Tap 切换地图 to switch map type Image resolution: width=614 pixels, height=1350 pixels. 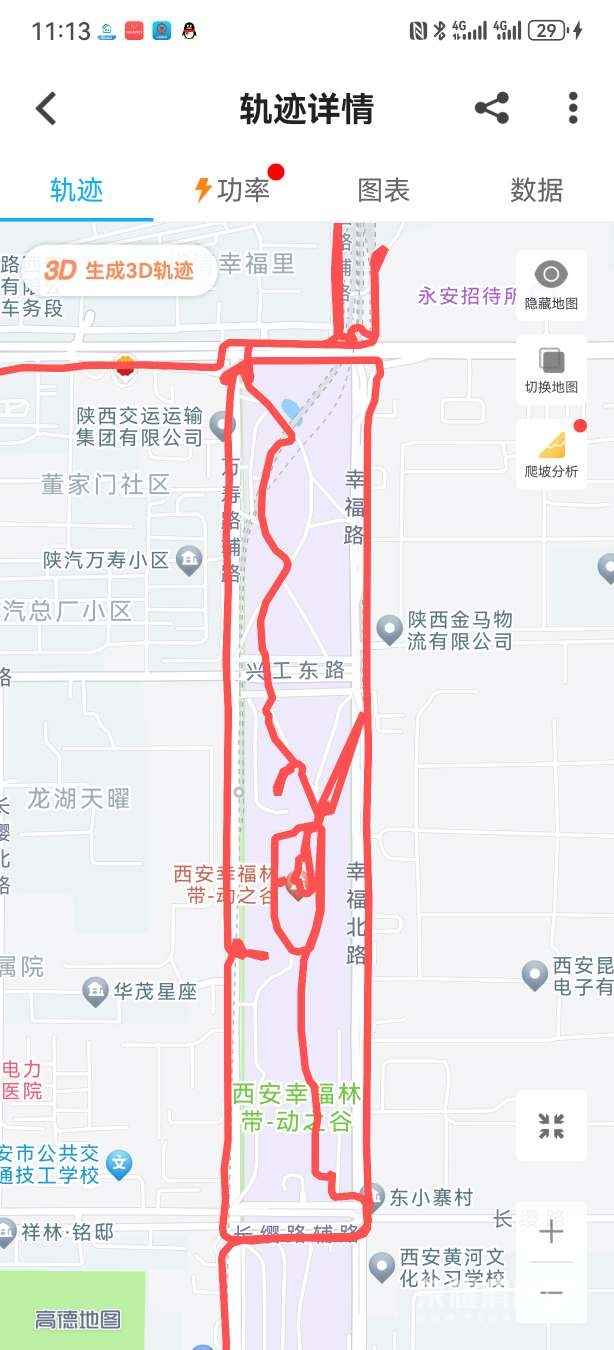point(551,369)
